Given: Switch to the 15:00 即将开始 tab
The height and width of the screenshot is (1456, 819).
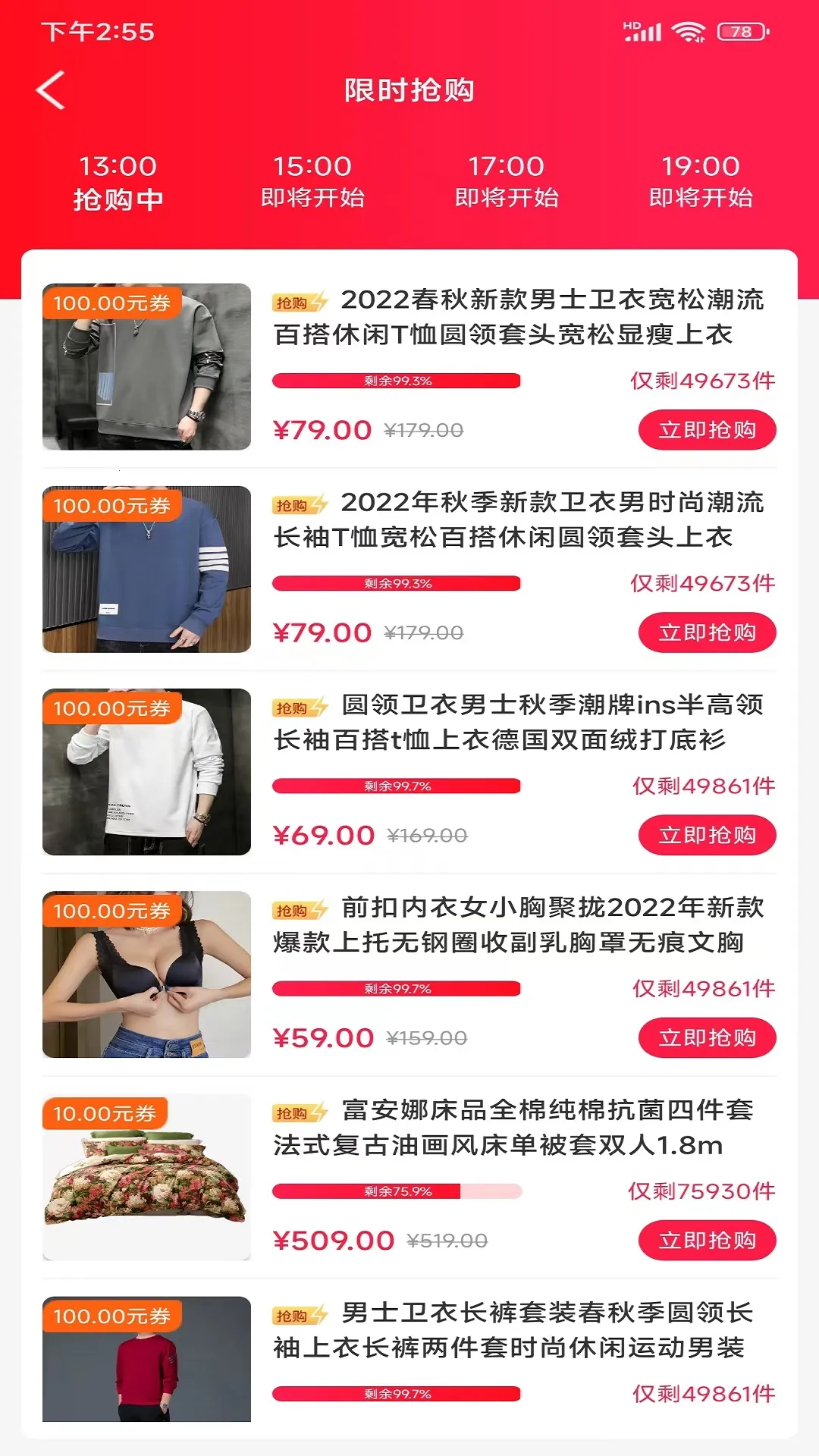Looking at the screenshot, I should pyautogui.click(x=312, y=183).
